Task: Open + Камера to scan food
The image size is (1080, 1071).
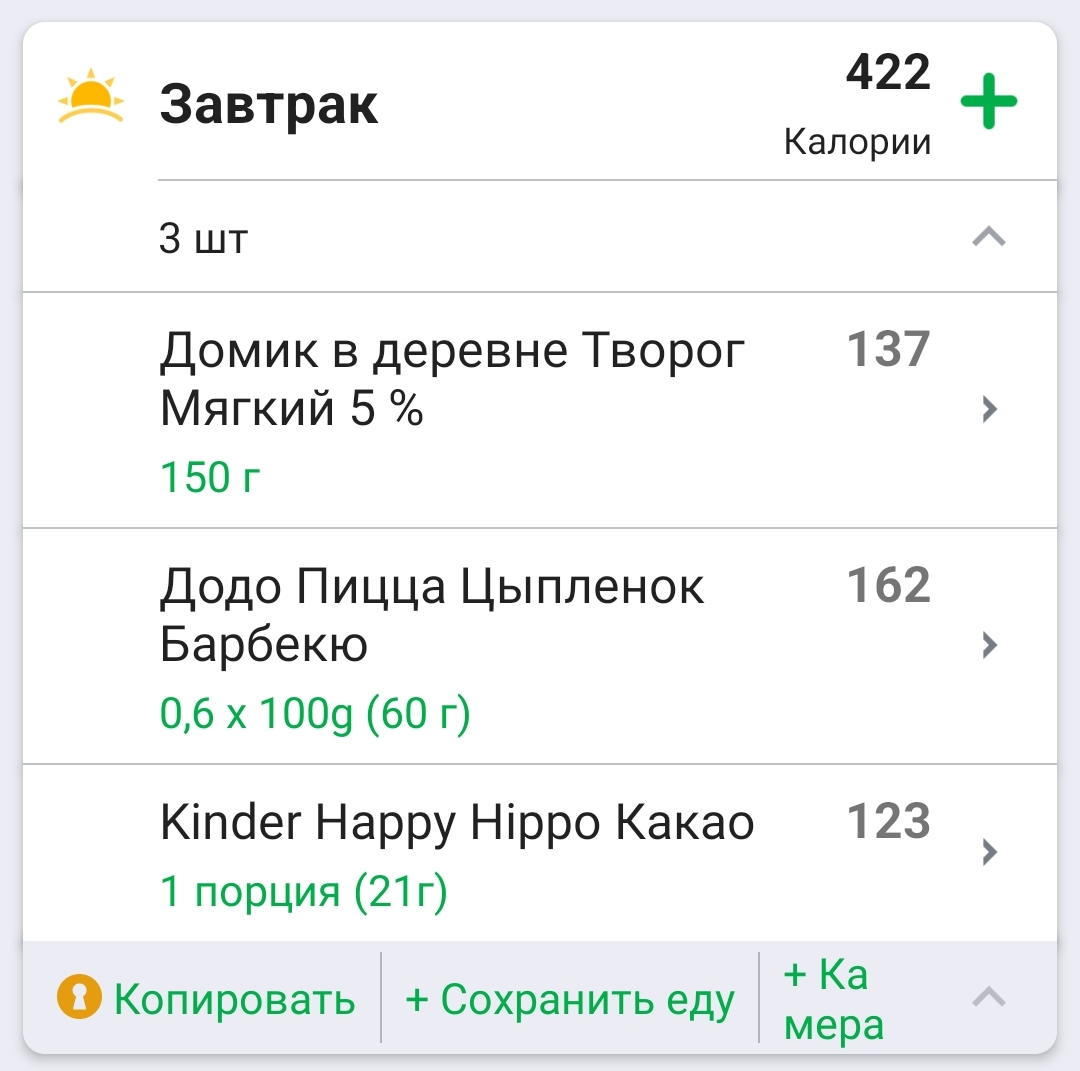Action: pos(832,999)
